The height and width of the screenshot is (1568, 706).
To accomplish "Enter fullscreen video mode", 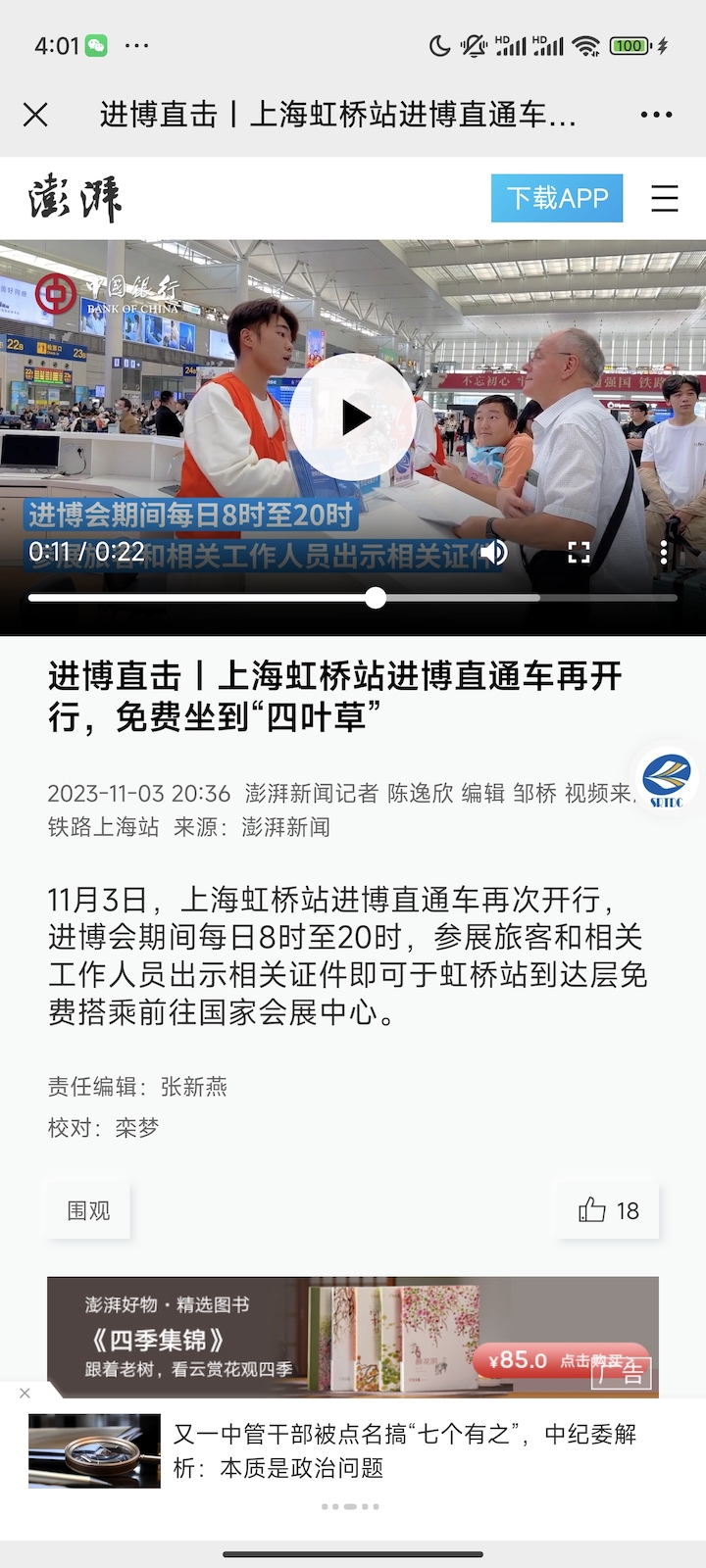I will (579, 553).
